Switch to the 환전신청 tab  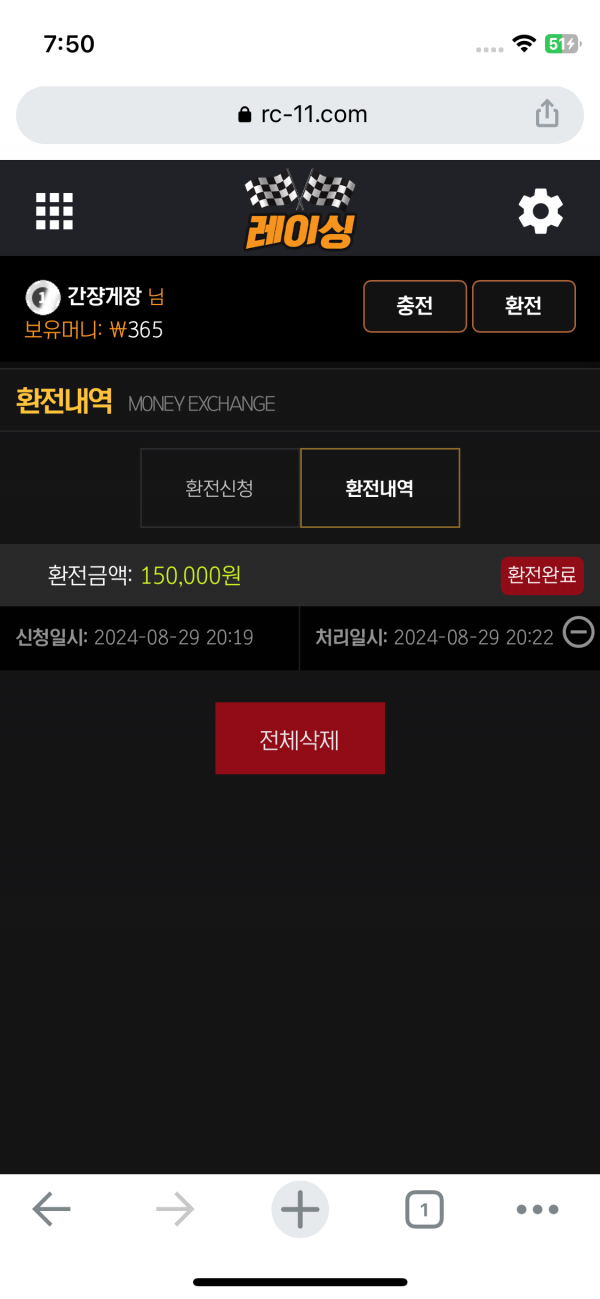(x=220, y=488)
